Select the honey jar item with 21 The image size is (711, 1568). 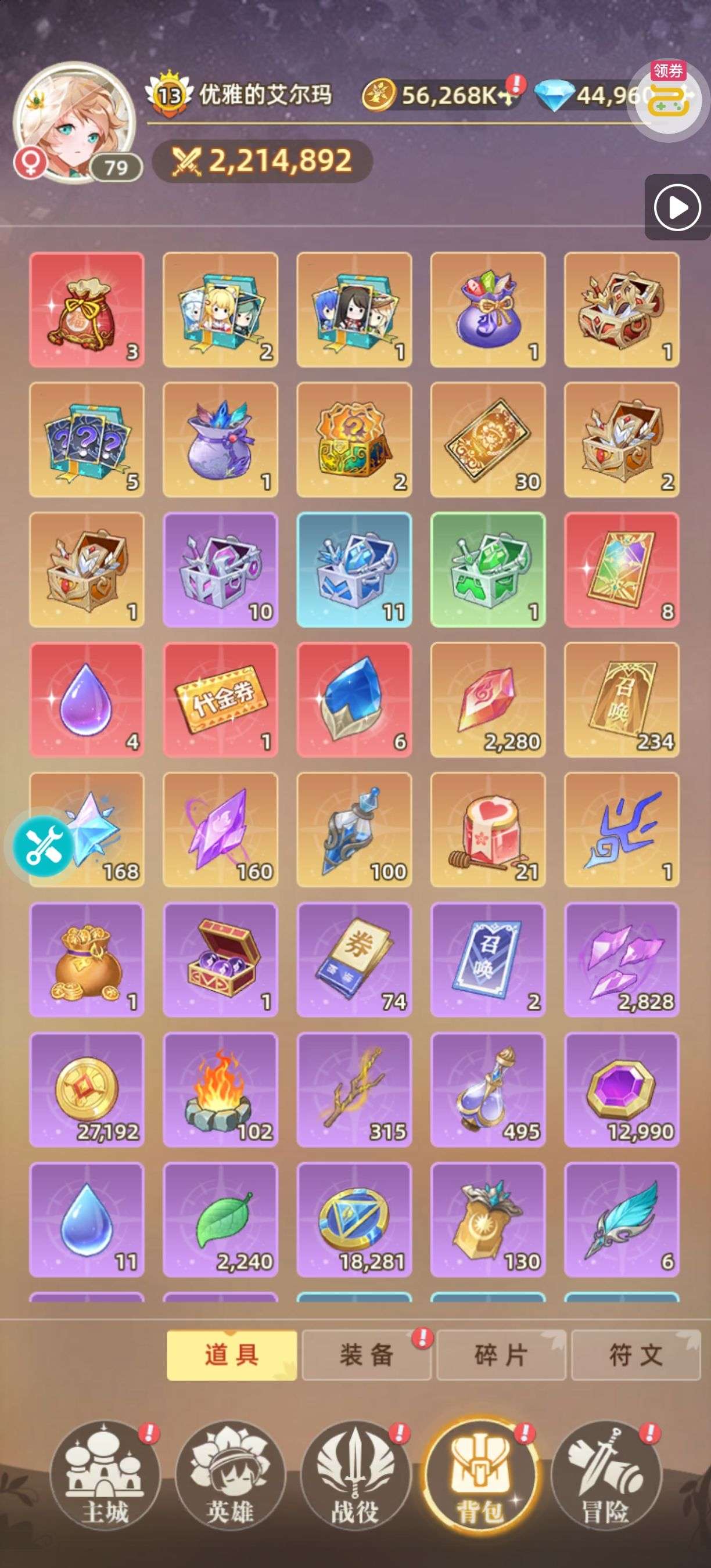[487, 830]
